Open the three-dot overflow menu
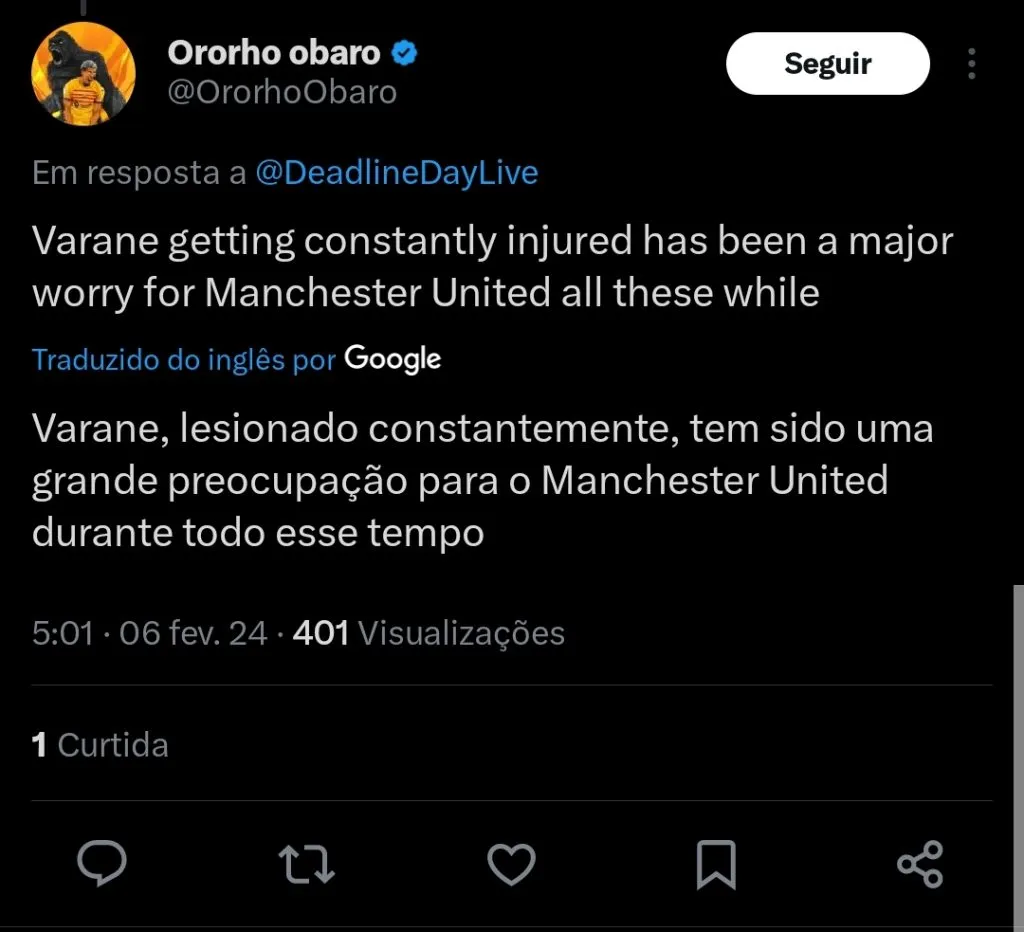Screen dimensions: 1024x932 [972, 64]
